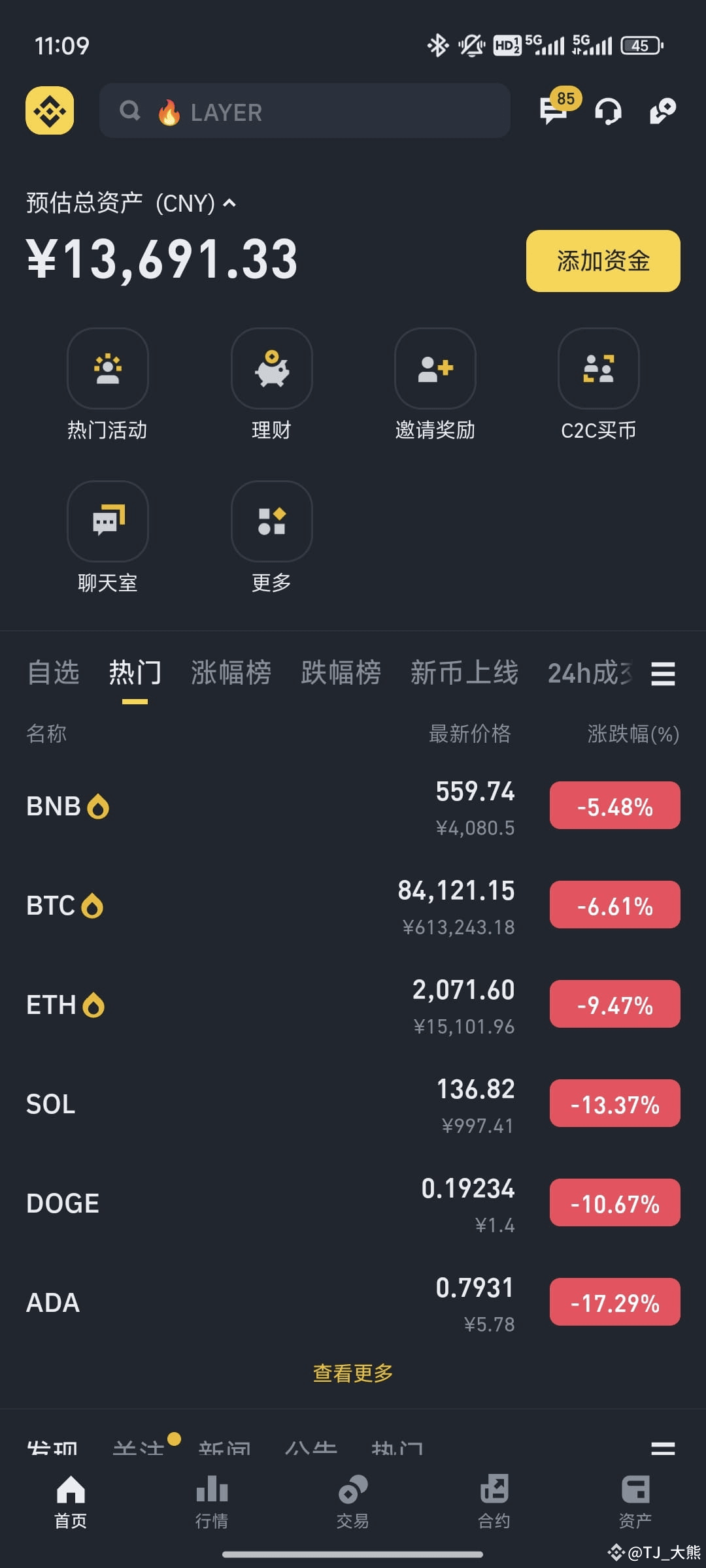Image resolution: width=706 pixels, height=1568 pixels.
Task: Open market list options hamburger menu
Action: pos(663,674)
